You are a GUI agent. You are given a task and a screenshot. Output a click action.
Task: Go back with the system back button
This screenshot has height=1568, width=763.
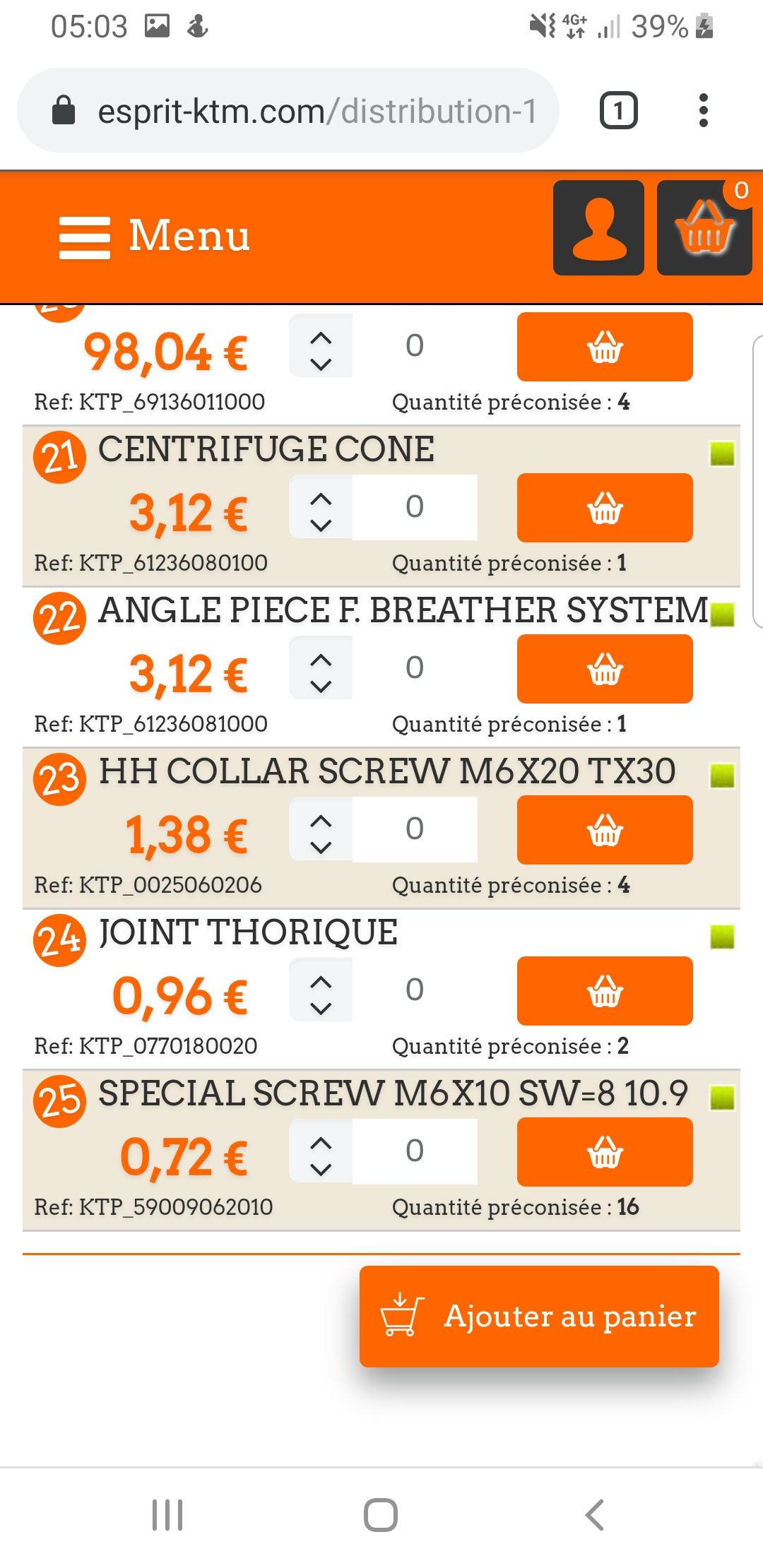coord(595,1514)
